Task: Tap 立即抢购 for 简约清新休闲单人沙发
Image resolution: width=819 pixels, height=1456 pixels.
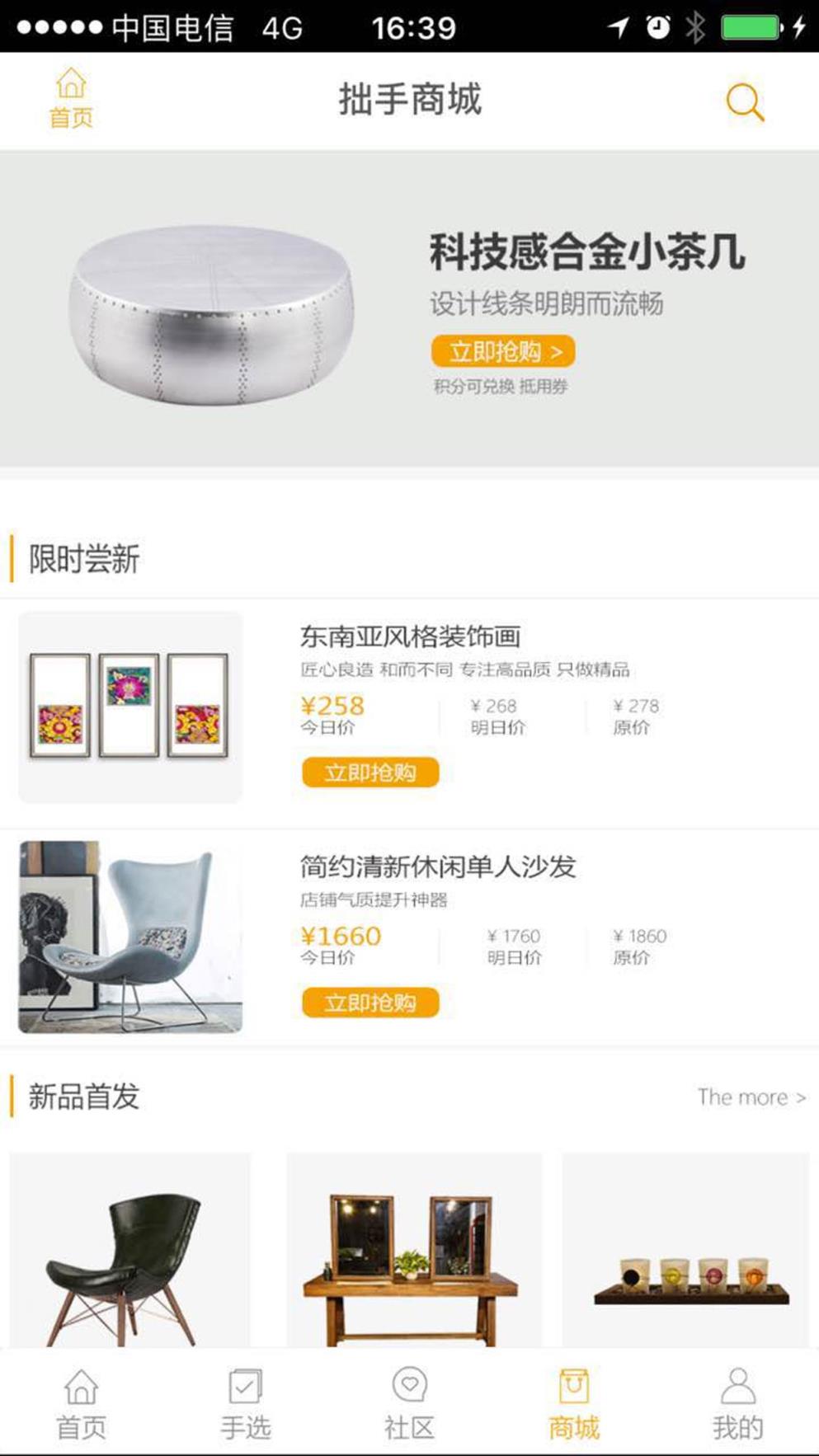Action: click(370, 1003)
